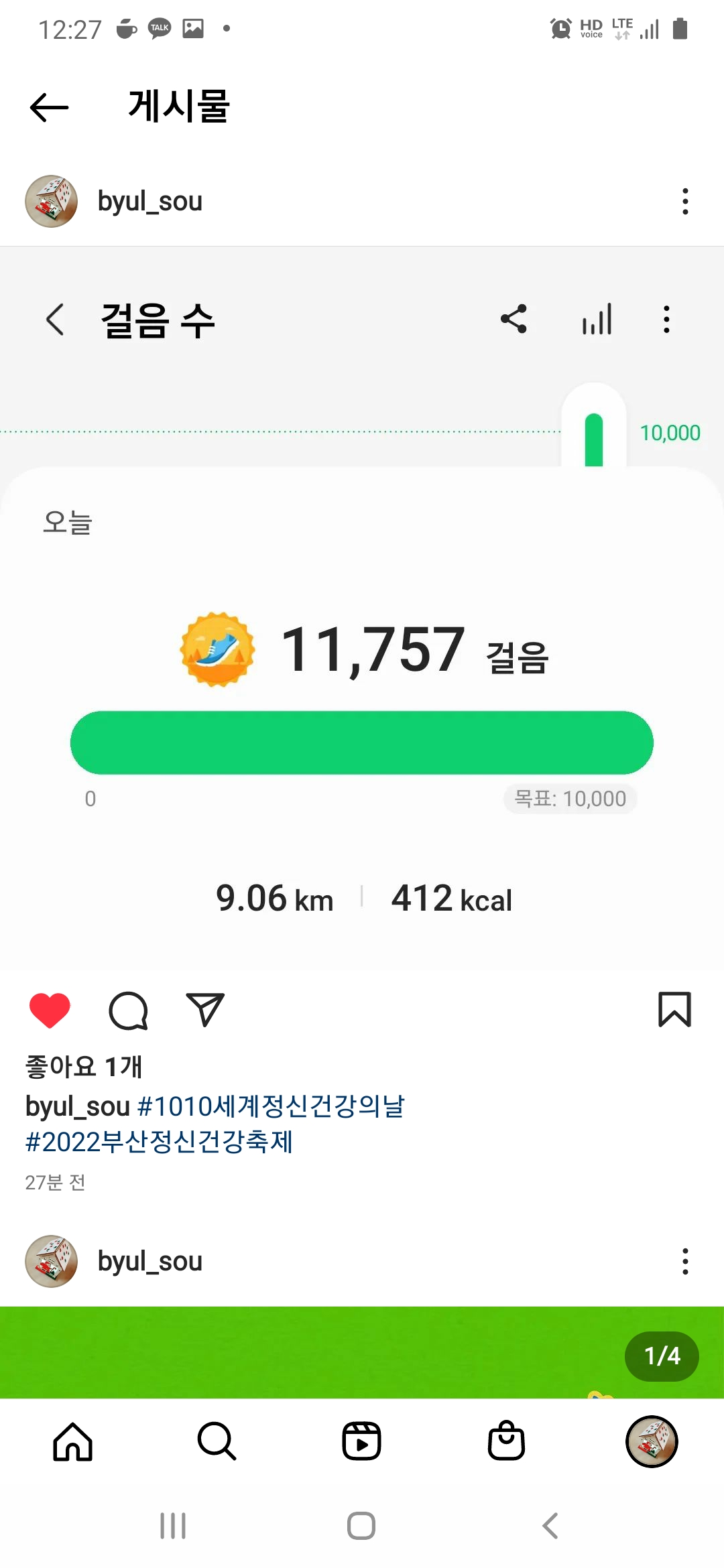Unlike the step count post with the red heart
This screenshot has height=1568, width=724.
point(50,1010)
